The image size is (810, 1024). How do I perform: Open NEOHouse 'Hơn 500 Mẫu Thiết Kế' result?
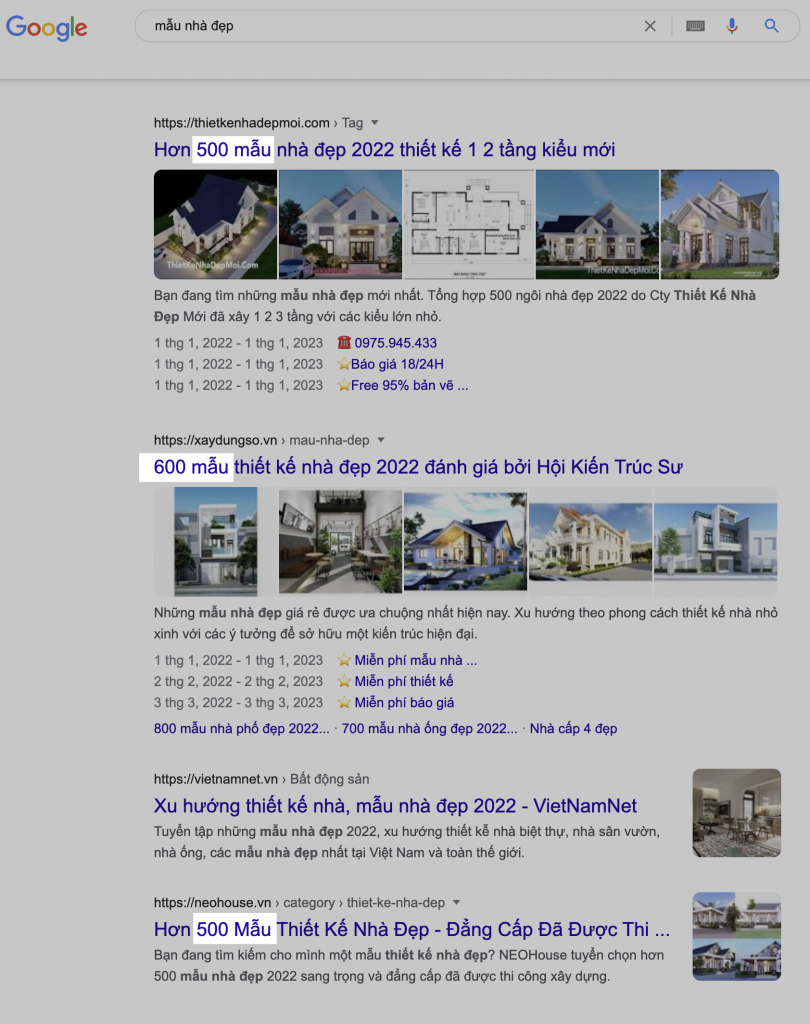point(411,929)
